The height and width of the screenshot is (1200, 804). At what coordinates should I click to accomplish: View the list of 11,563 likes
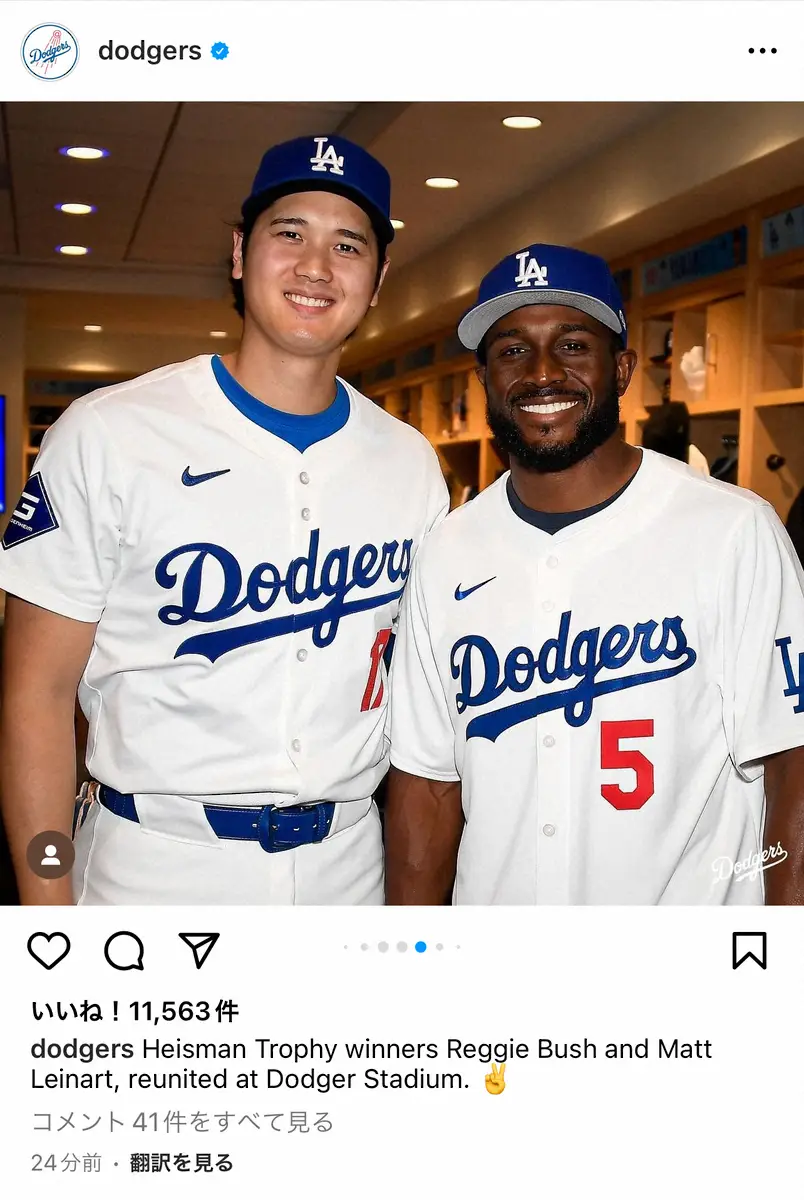click(135, 1012)
